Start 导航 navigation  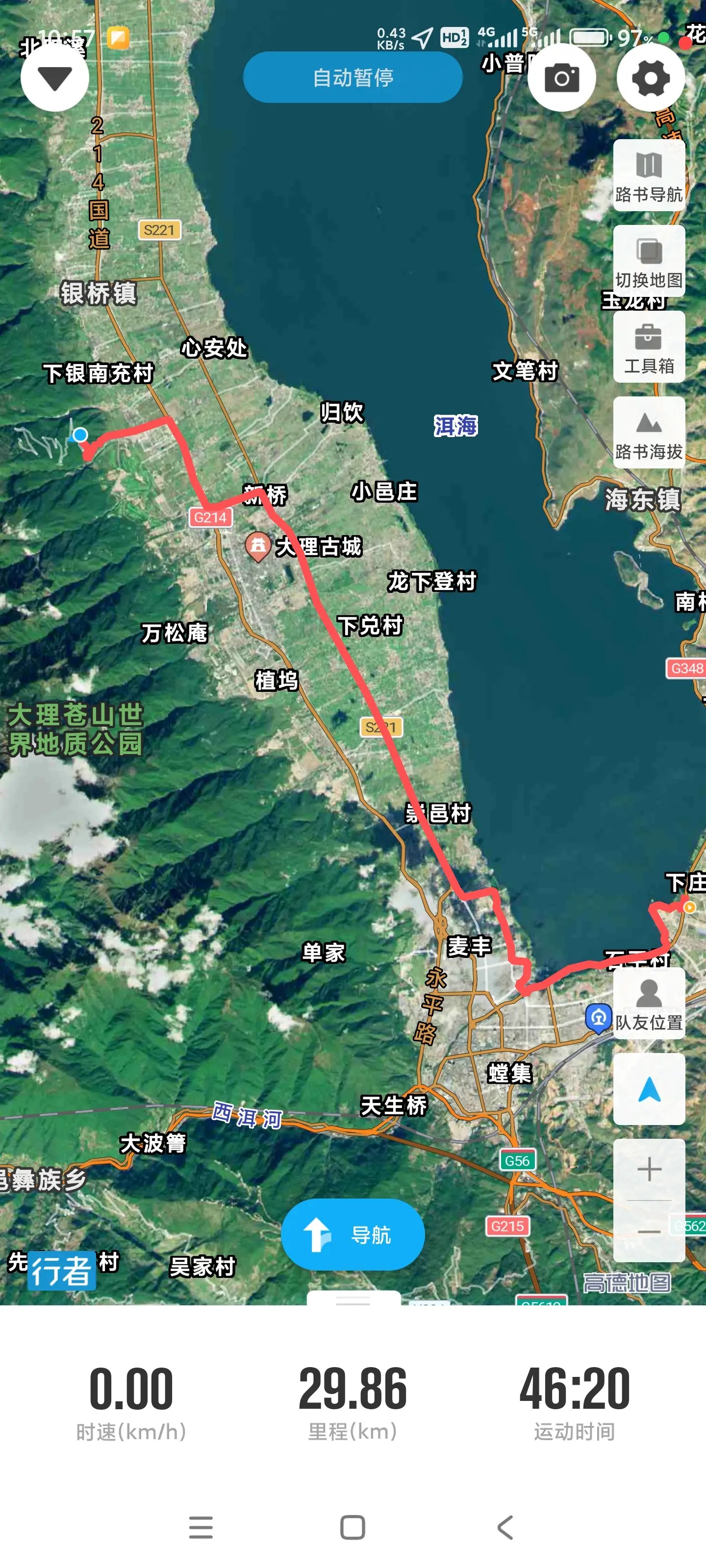pyautogui.click(x=353, y=1234)
